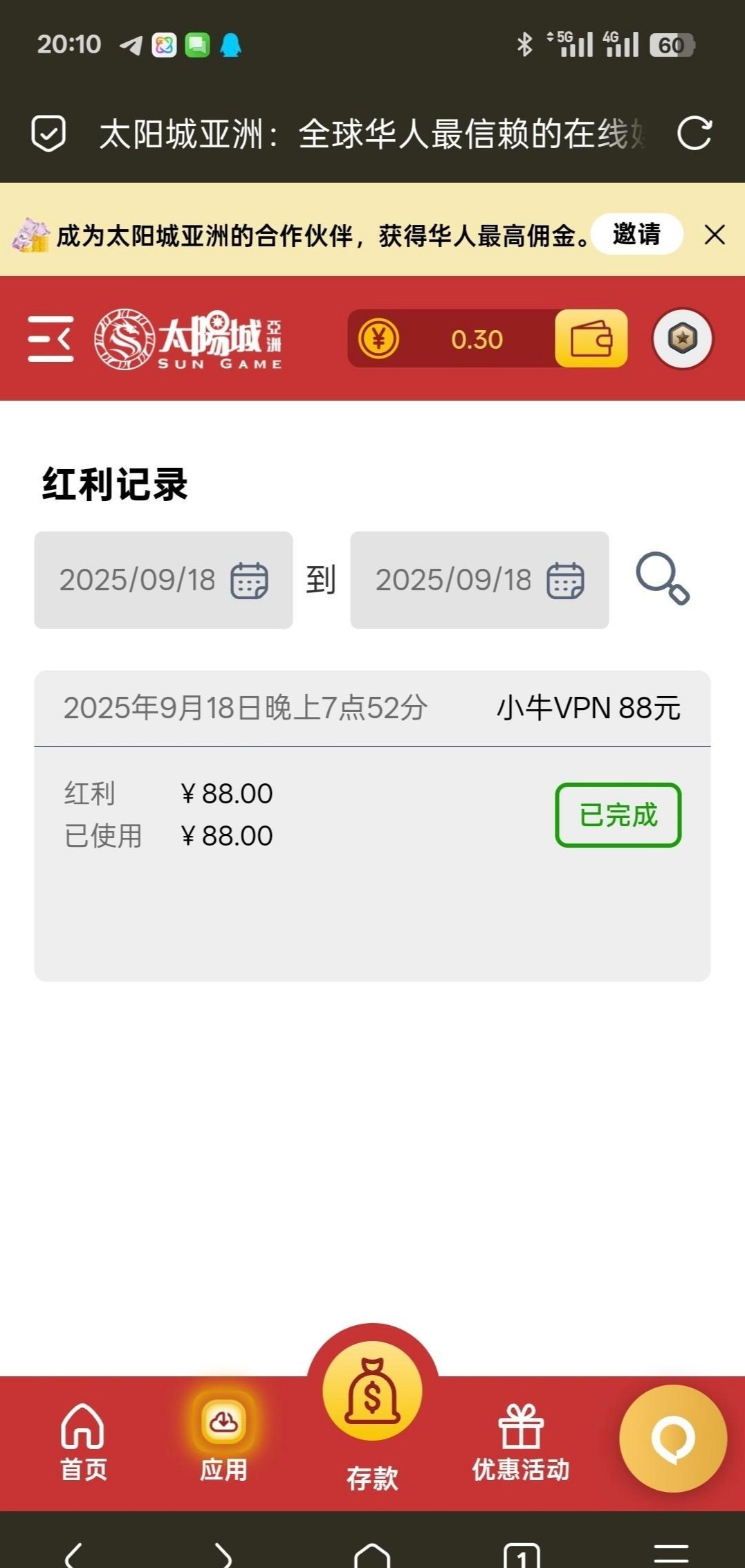Open the 存款 deposit button
The height and width of the screenshot is (1568, 745).
[372, 1405]
